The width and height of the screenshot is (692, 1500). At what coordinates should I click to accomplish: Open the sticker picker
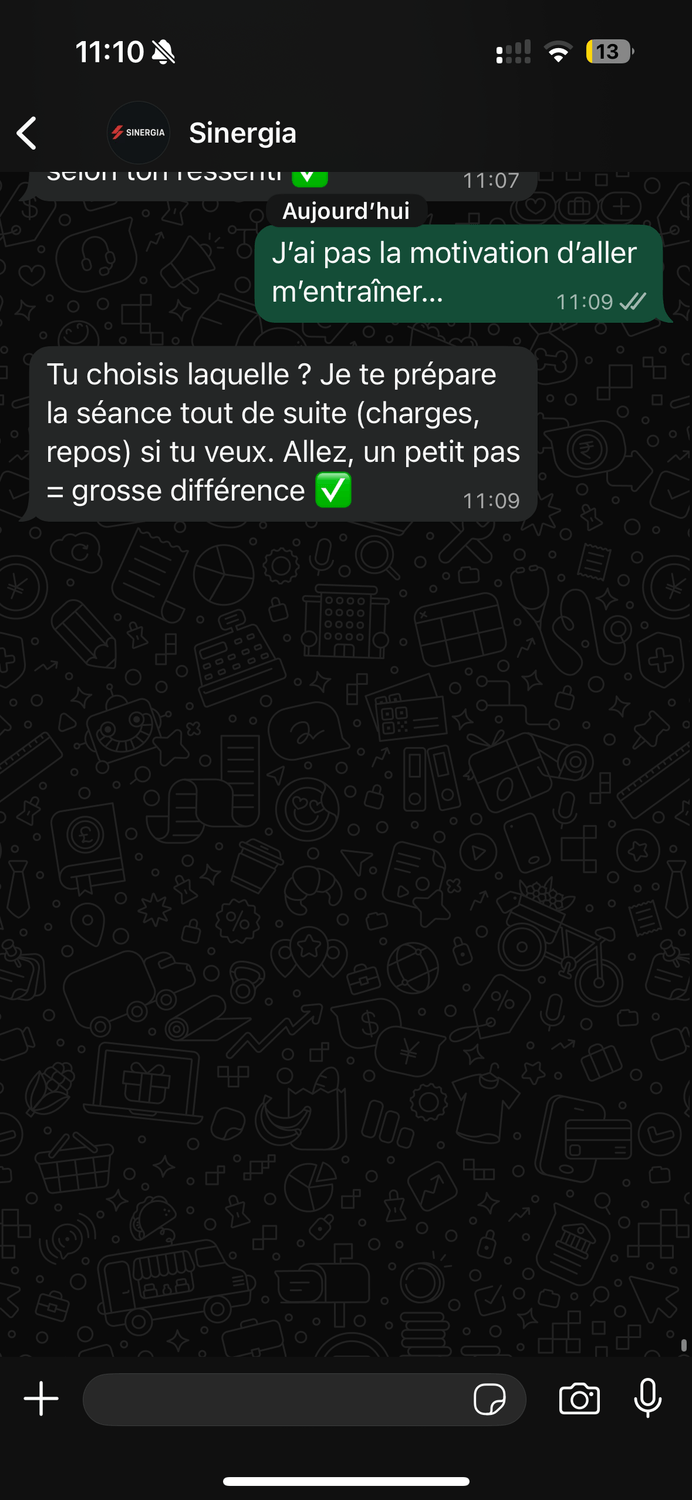tap(489, 1400)
